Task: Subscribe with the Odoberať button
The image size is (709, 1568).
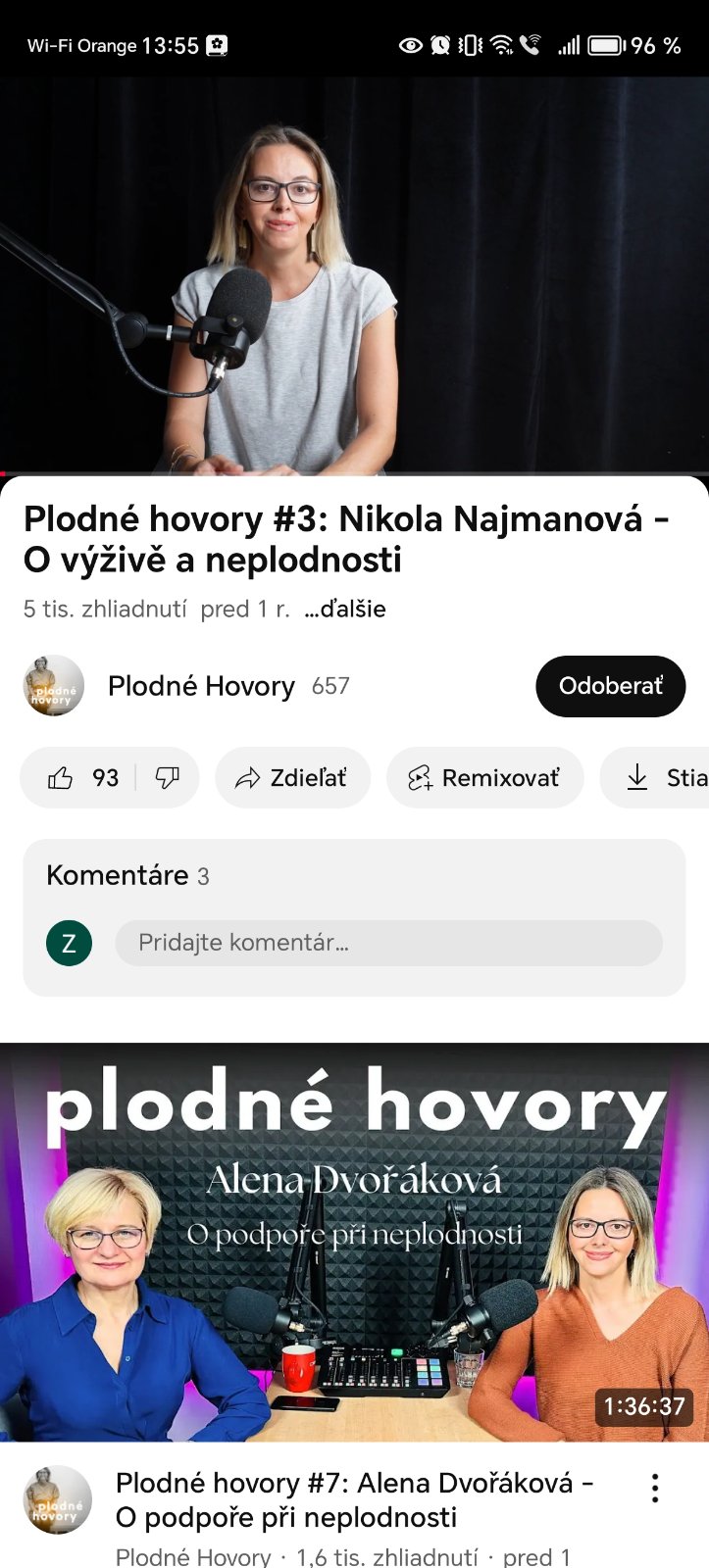Action: pyautogui.click(x=610, y=686)
